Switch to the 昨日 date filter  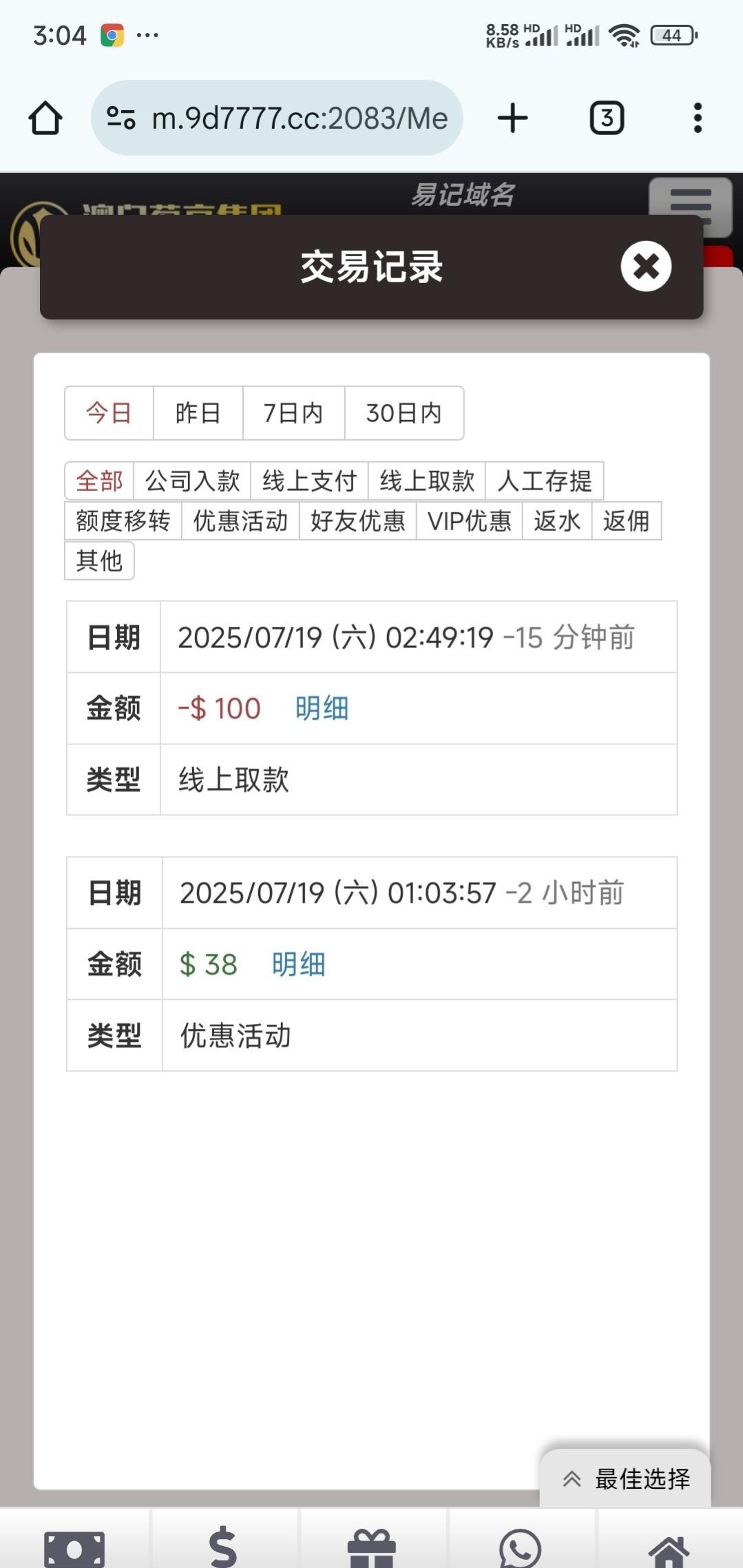coord(198,413)
